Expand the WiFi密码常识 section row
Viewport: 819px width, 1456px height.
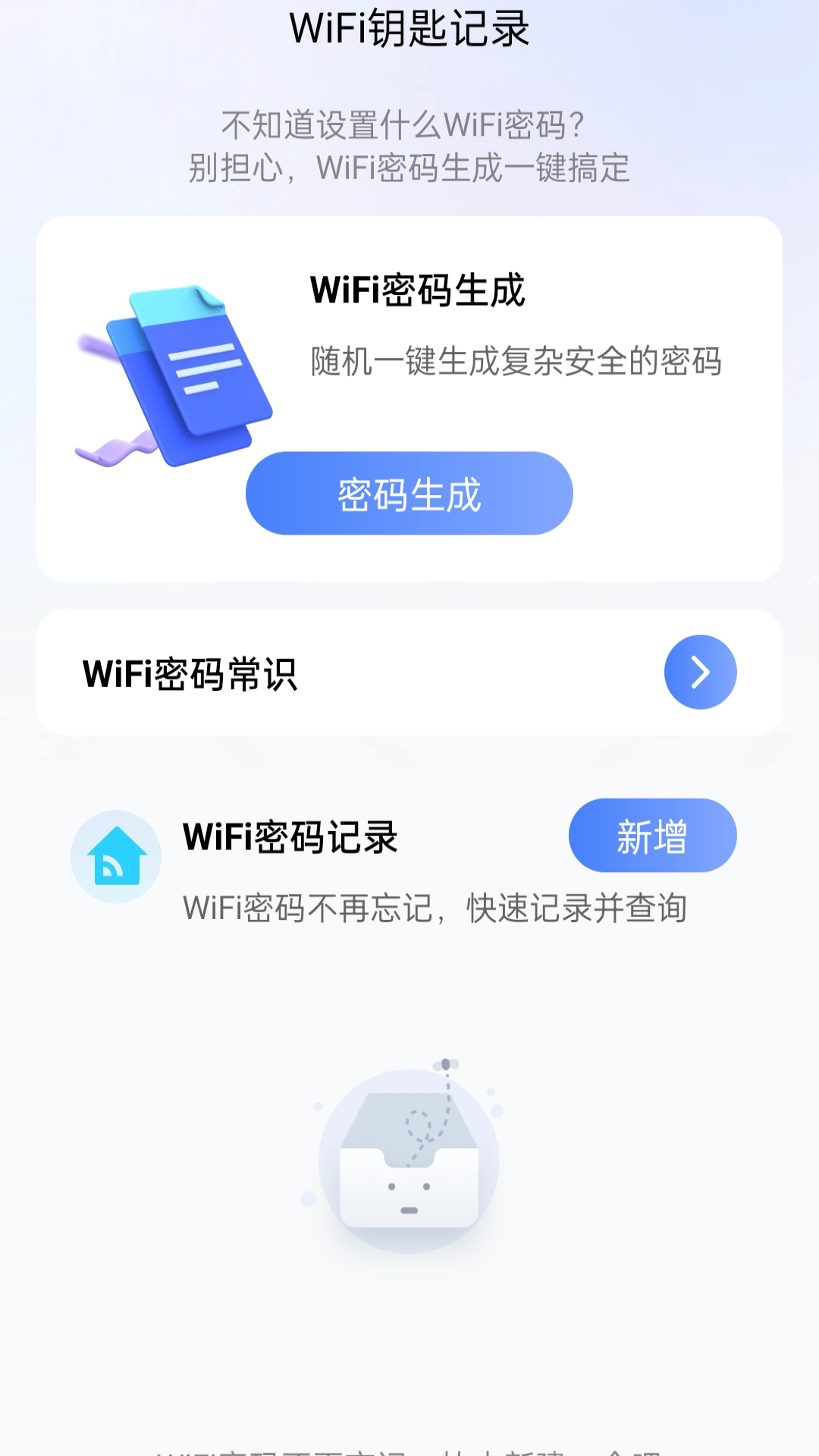point(409,672)
